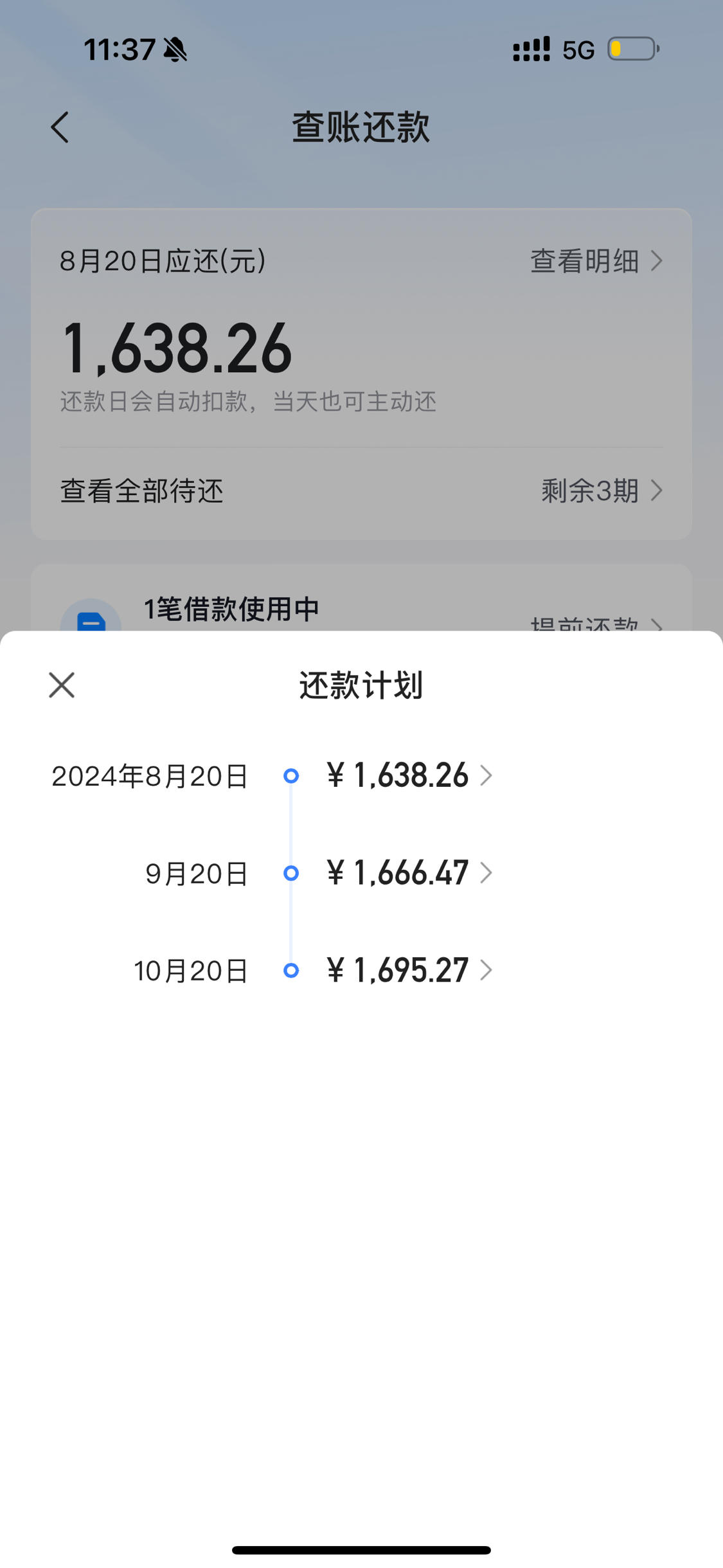This screenshot has height=1568, width=723.
Task: Open the 9月20日 ¥1,666.47 repayment details
Action: coord(409,873)
